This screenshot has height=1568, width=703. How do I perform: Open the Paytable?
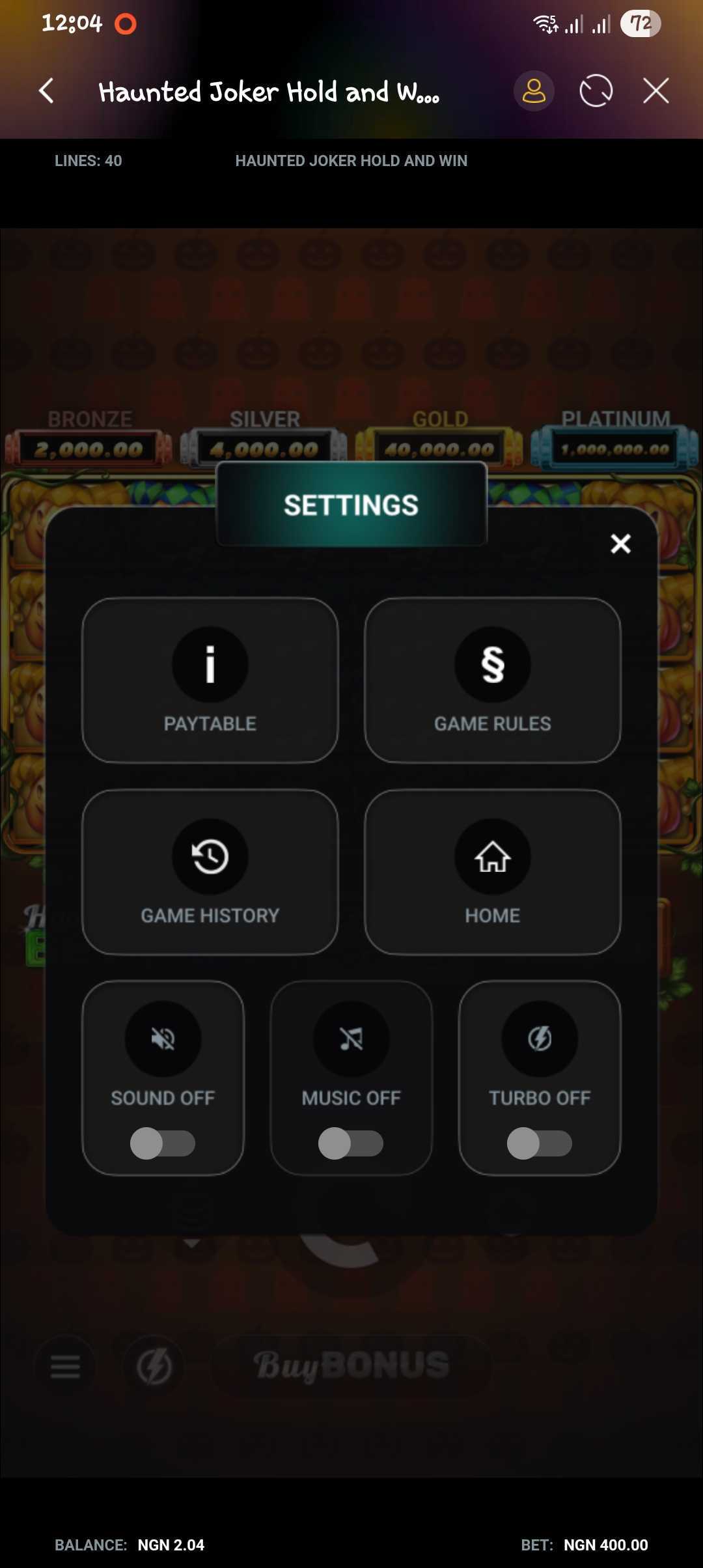tap(210, 680)
